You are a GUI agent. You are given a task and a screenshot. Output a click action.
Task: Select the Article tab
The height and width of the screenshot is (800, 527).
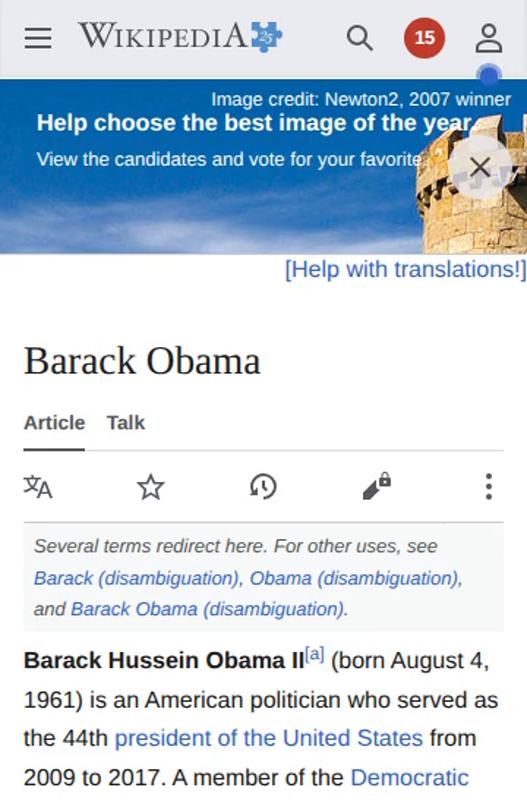[x=55, y=423]
